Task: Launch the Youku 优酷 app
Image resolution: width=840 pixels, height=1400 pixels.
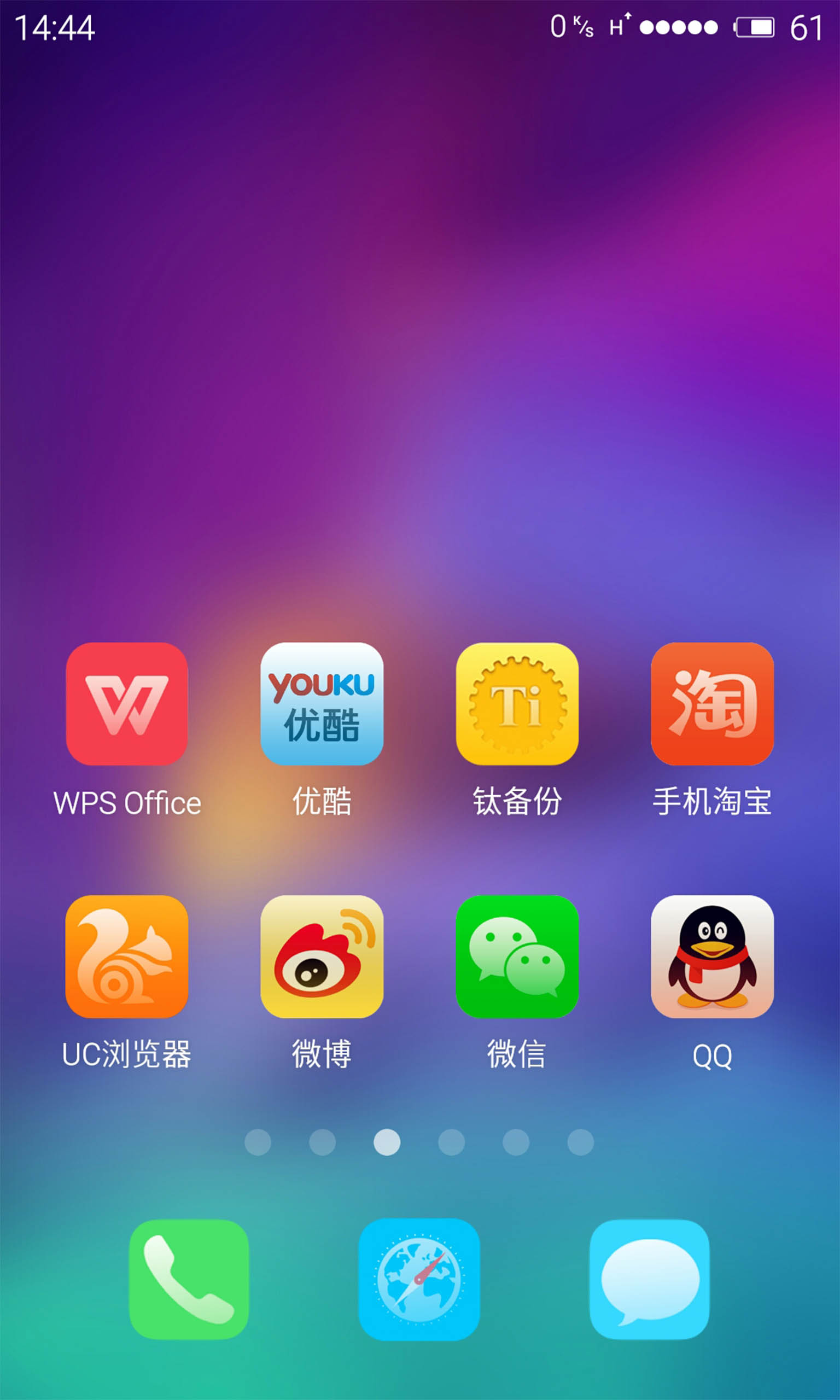Action: tap(322, 703)
